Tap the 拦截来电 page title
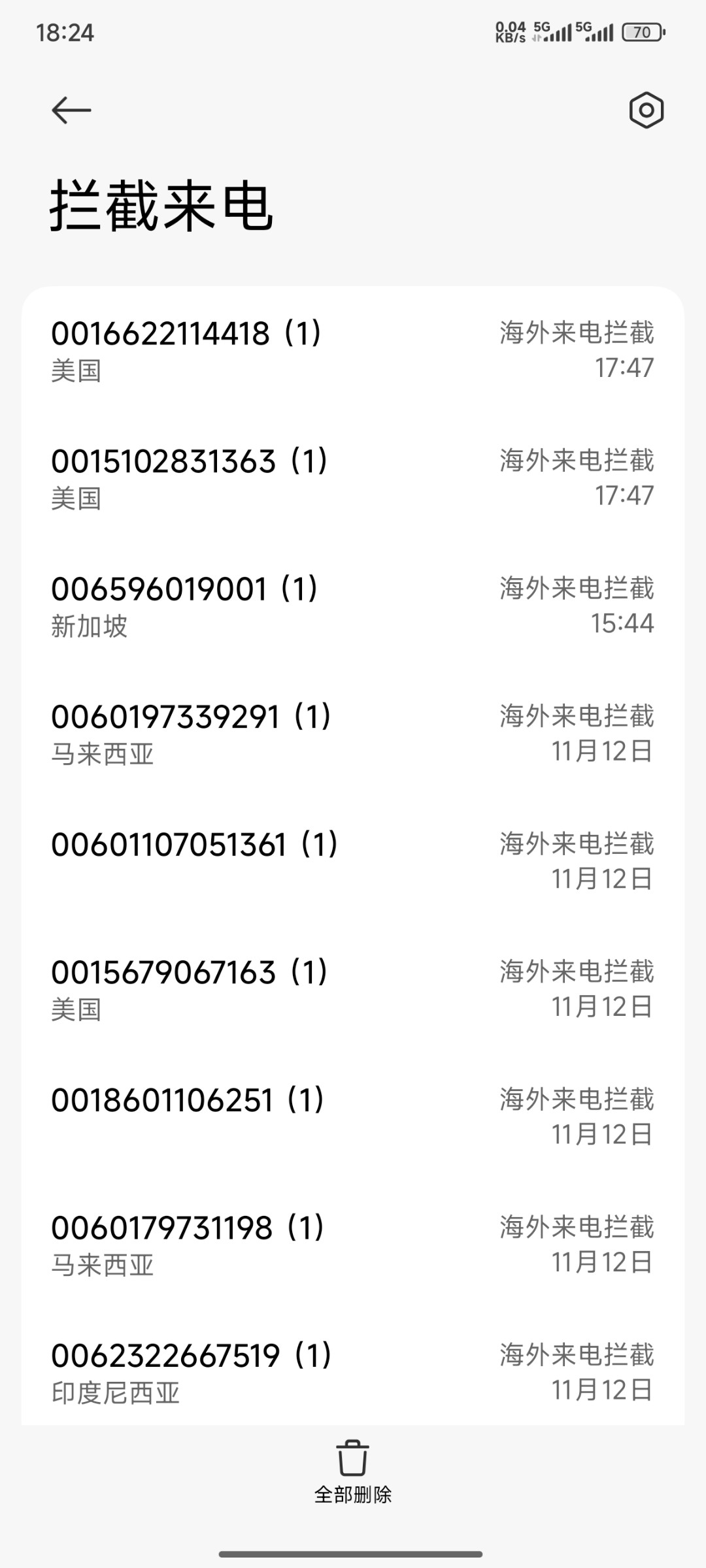Viewport: 706px width, 1568px height. (160, 206)
